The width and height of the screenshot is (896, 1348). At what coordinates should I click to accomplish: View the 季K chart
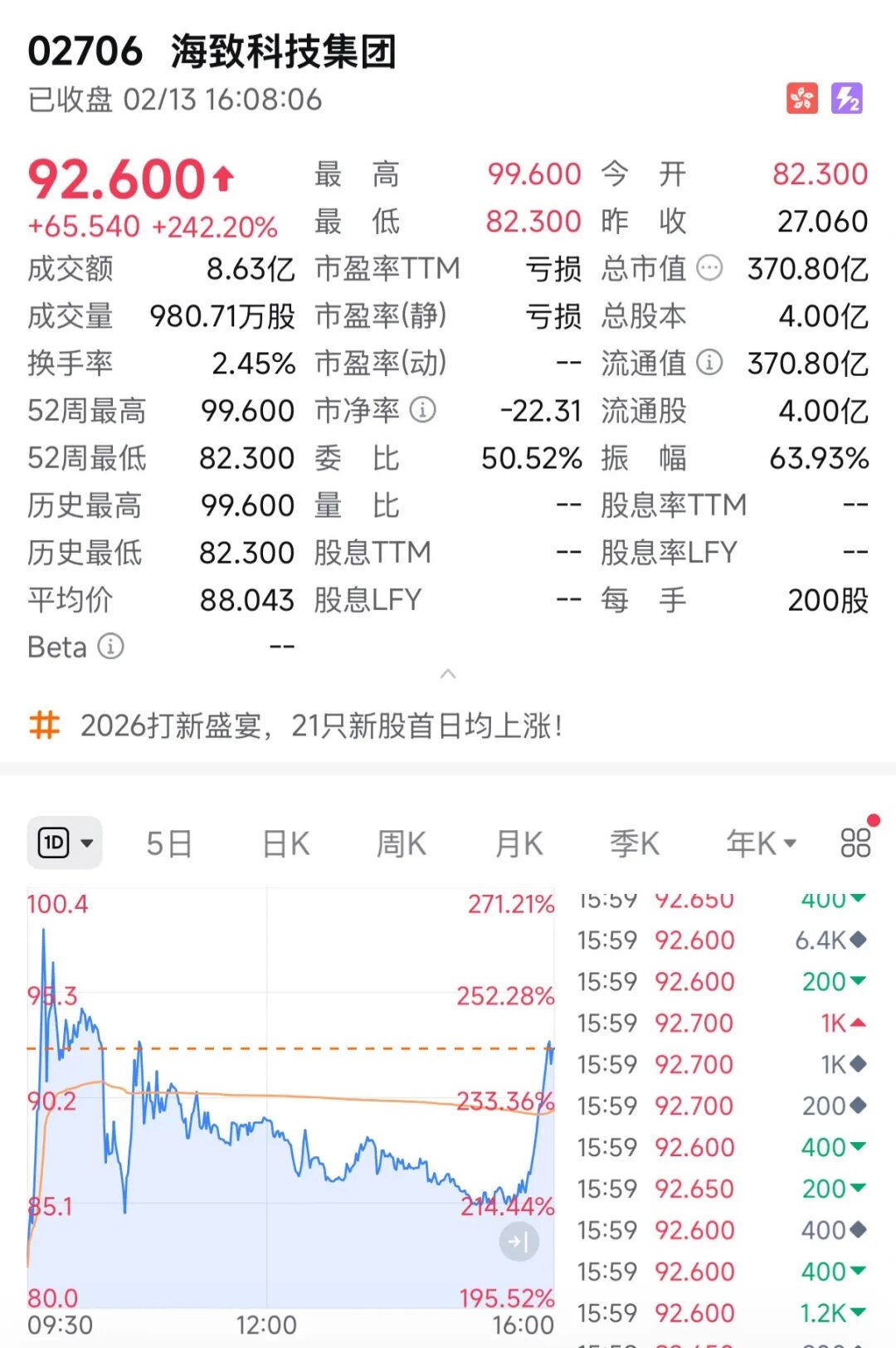click(635, 844)
